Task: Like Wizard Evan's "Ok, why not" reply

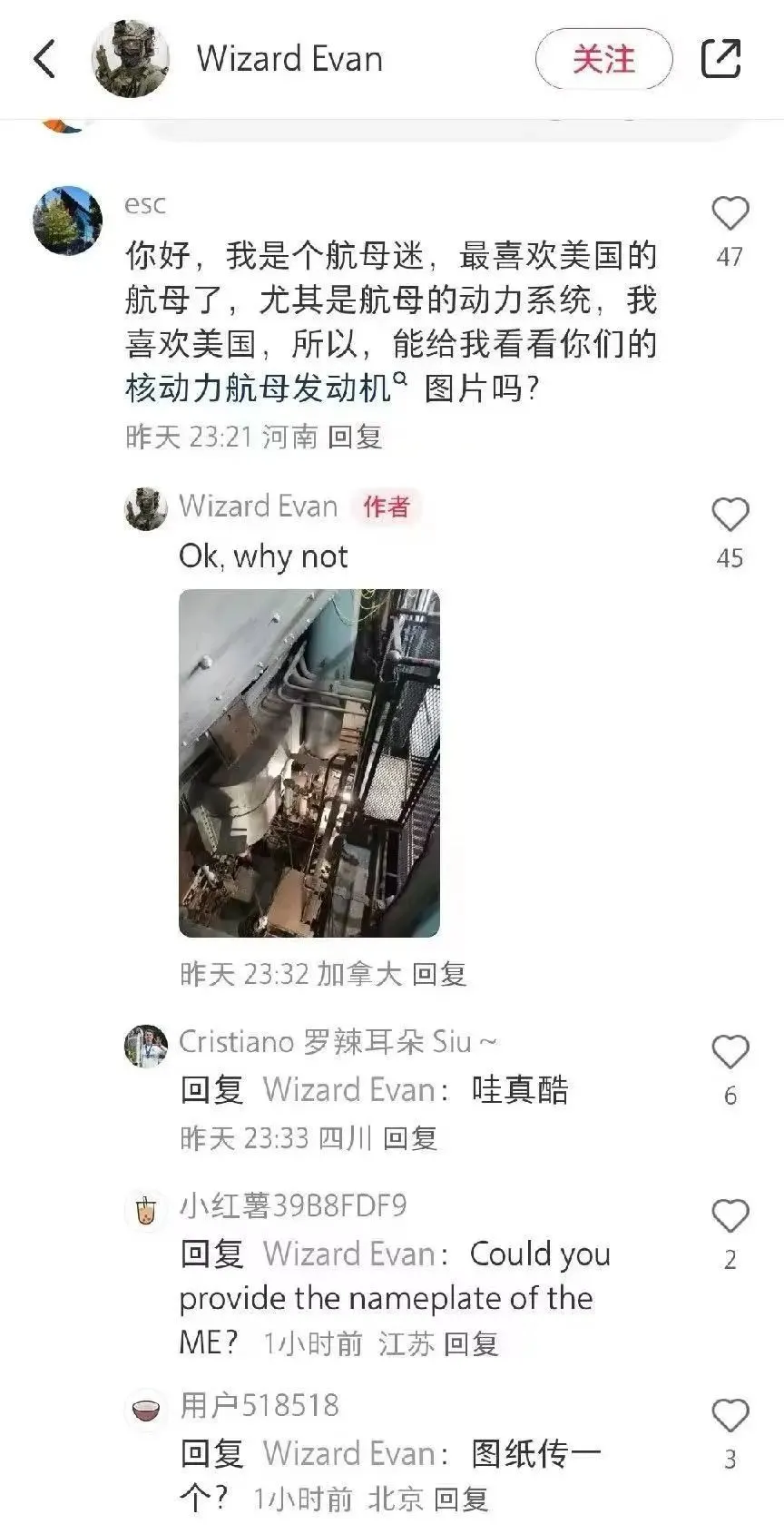Action: point(730,516)
